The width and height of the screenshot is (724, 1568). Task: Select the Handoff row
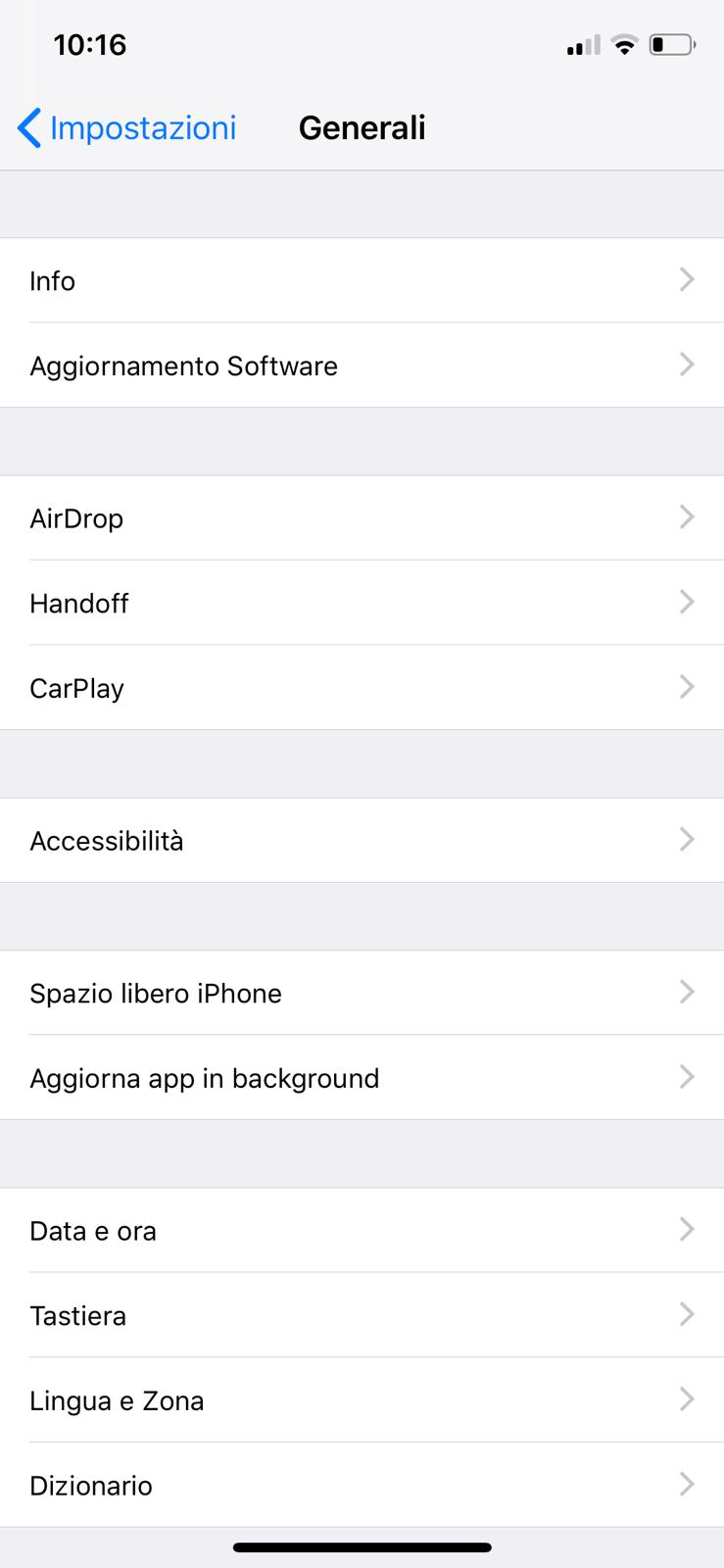[x=362, y=603]
